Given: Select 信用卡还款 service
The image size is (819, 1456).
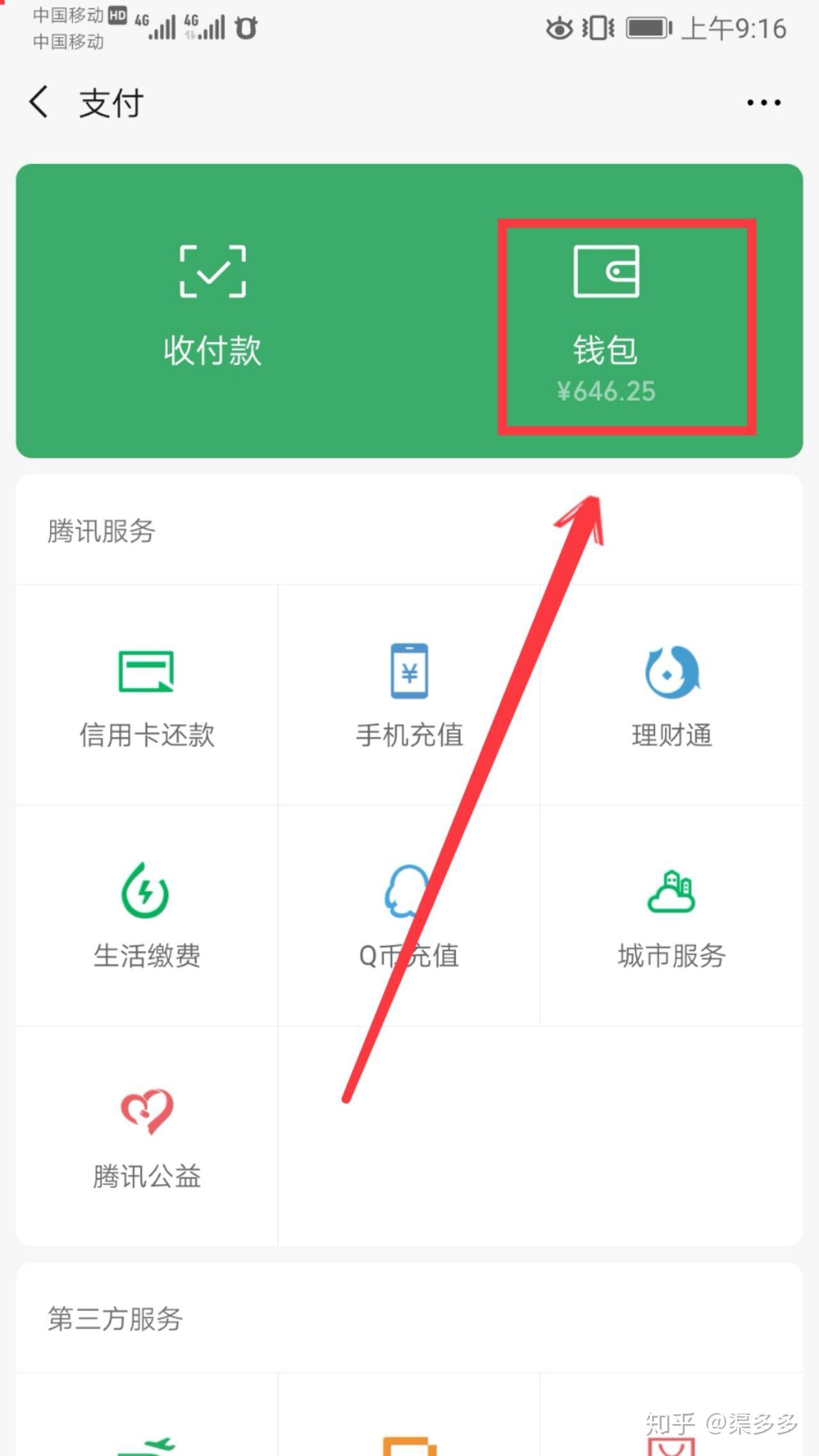Looking at the screenshot, I should click(147, 696).
